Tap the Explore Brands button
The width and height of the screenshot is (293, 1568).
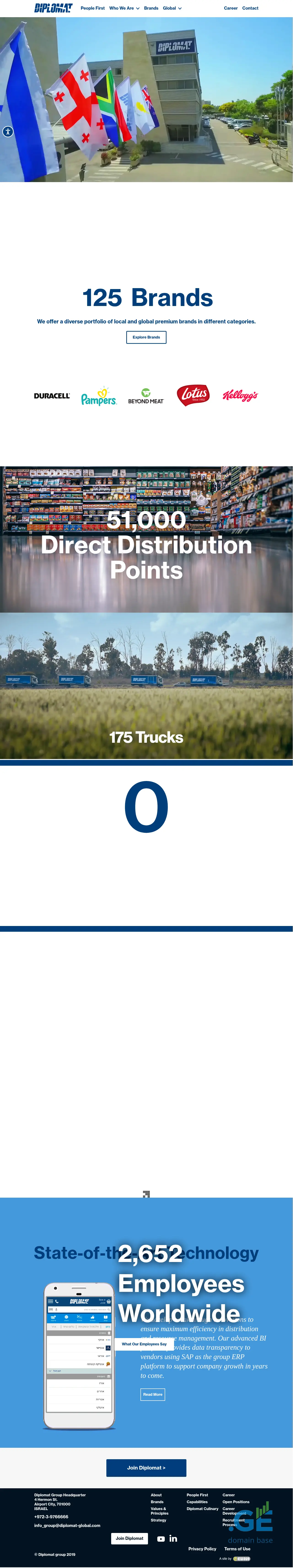click(x=146, y=337)
